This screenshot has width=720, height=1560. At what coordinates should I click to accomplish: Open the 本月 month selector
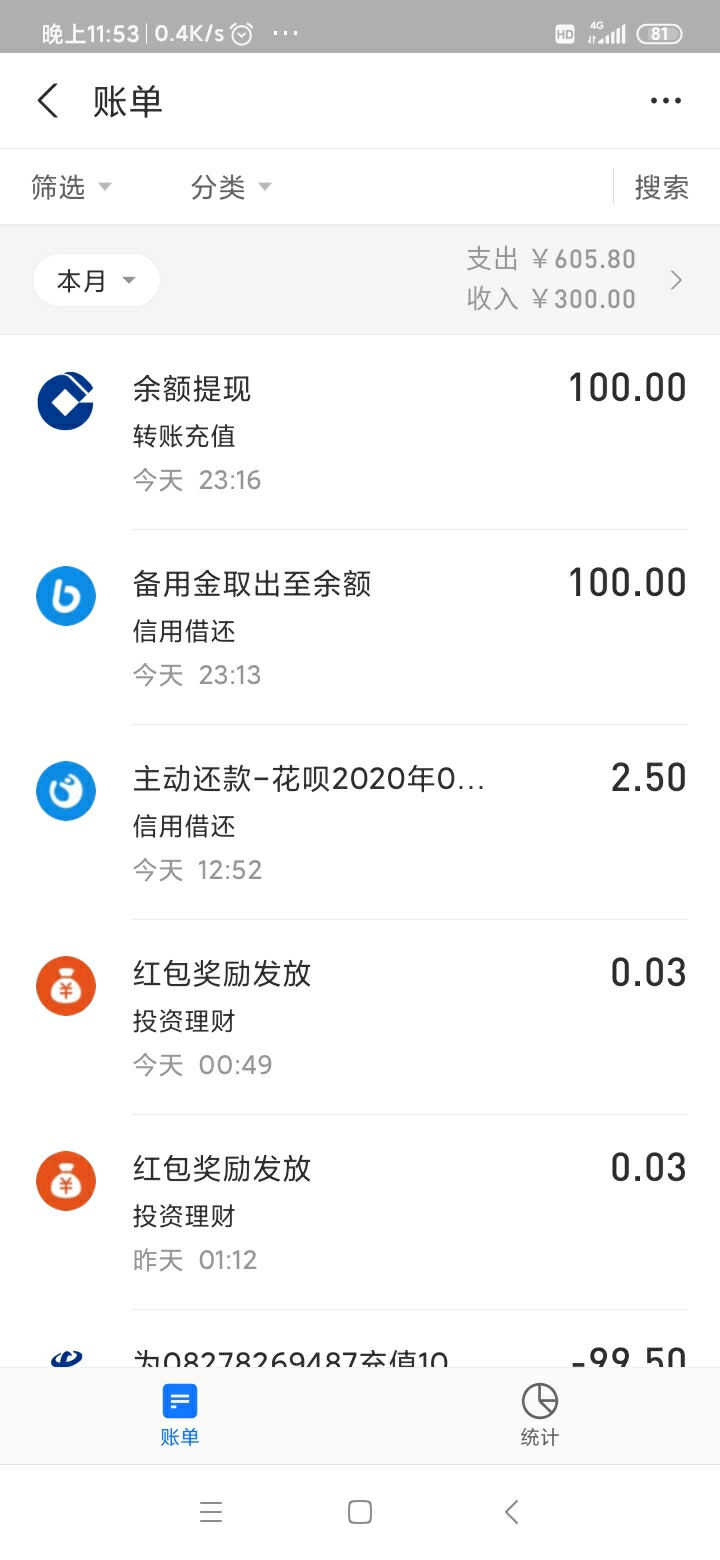coord(96,280)
